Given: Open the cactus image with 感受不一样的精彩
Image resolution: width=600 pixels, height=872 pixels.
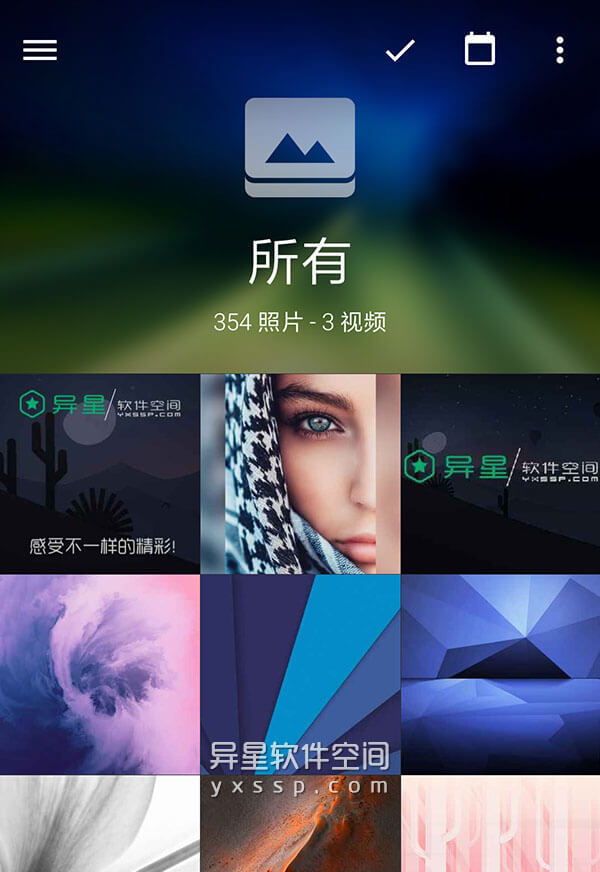Looking at the screenshot, I should [99, 473].
